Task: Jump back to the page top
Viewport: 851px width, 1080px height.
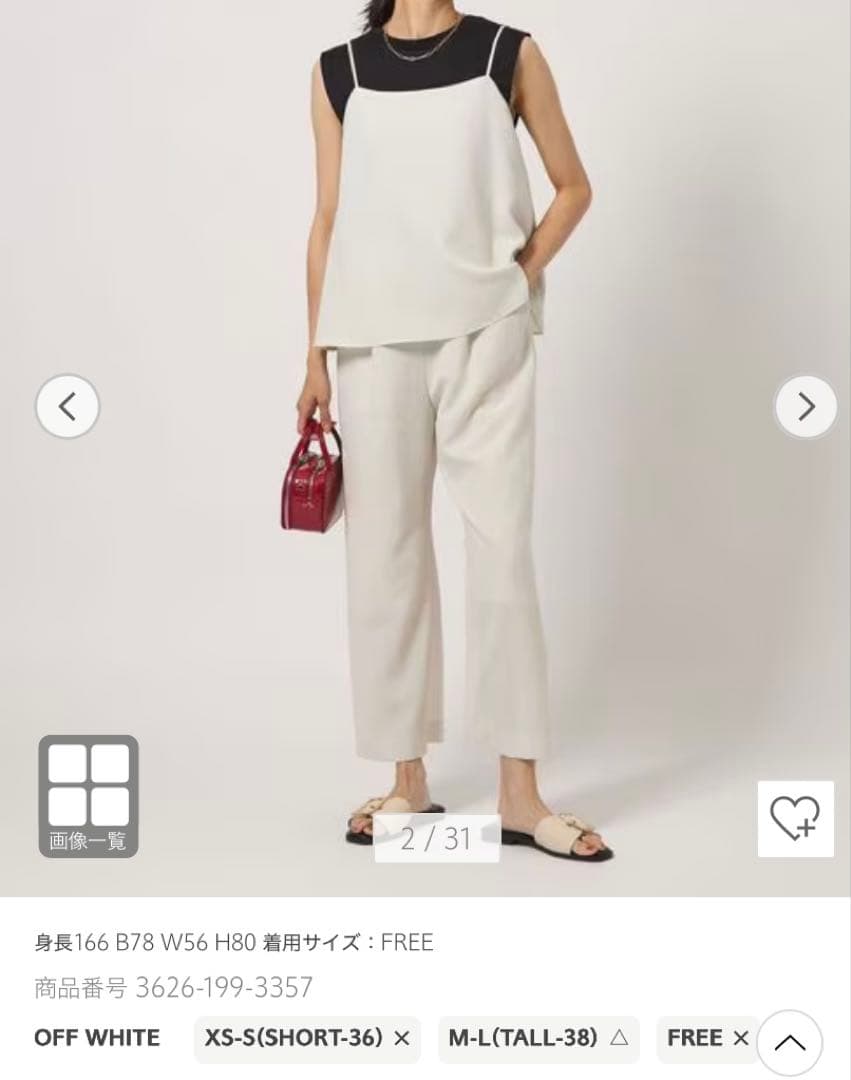Action: click(x=789, y=1043)
